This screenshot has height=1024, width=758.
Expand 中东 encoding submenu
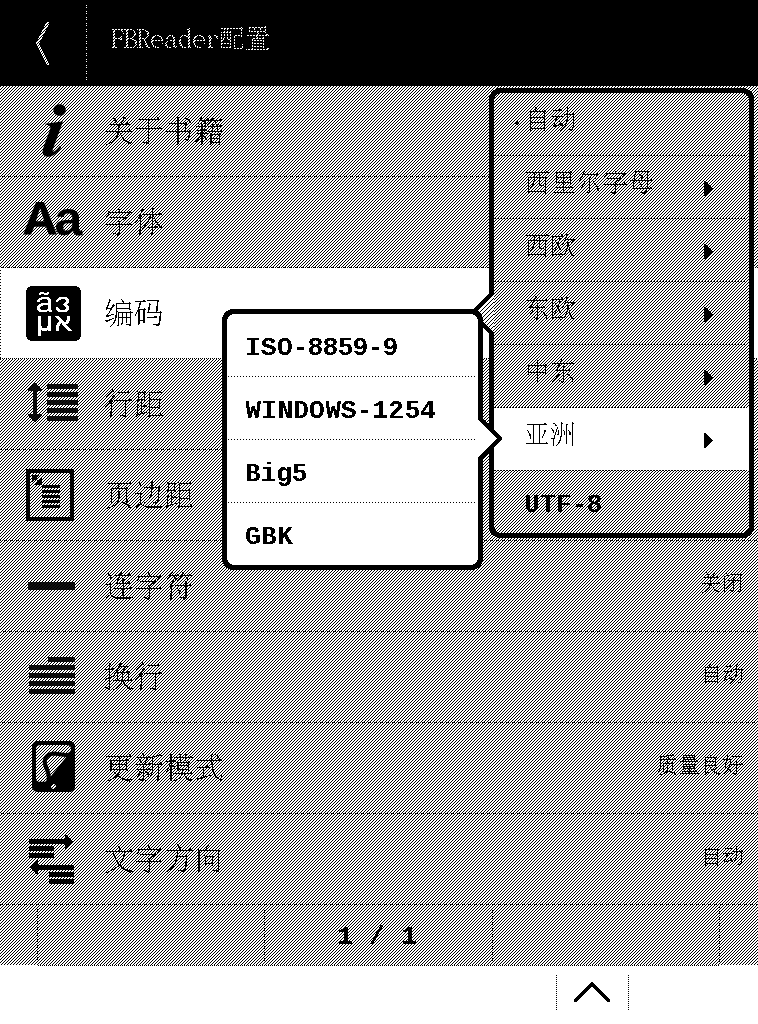(620, 375)
